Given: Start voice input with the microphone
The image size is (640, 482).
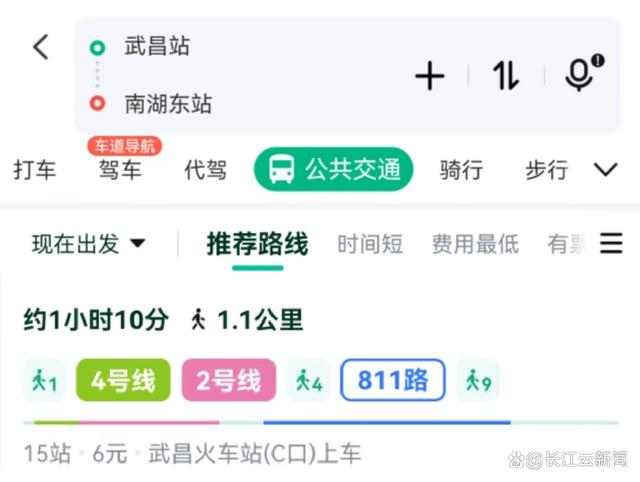Looking at the screenshot, I should [x=580, y=75].
